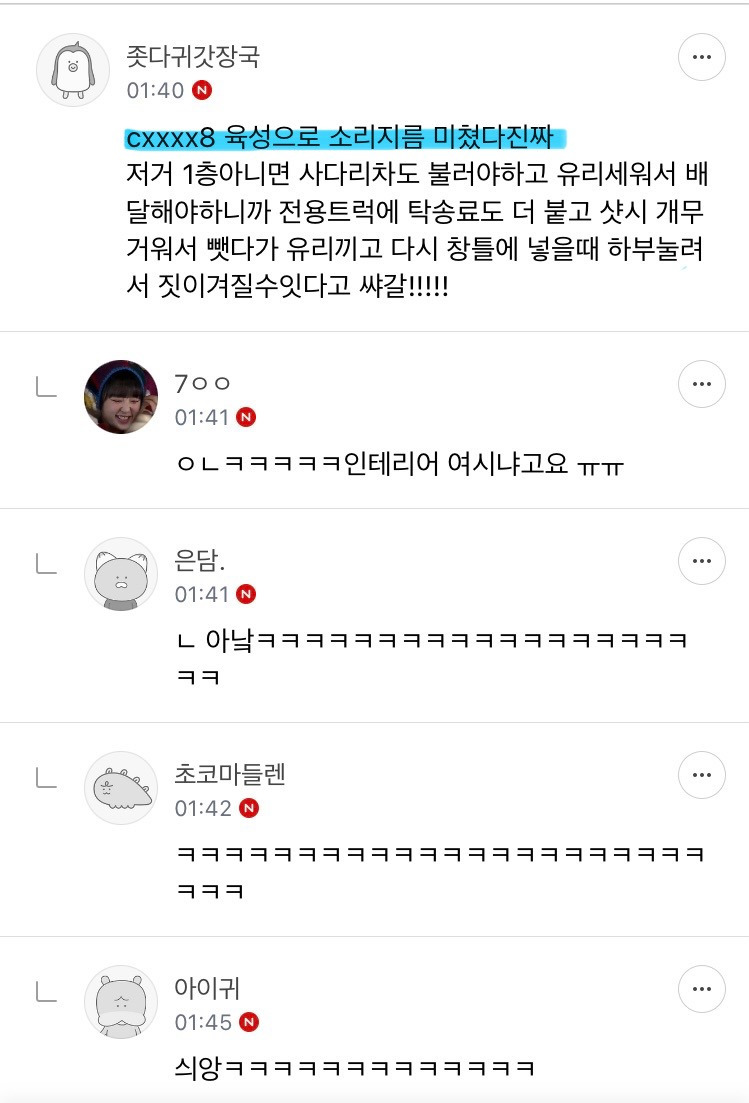
Task: Open 7ㅇㅇ's profile photo
Action: coord(120,397)
